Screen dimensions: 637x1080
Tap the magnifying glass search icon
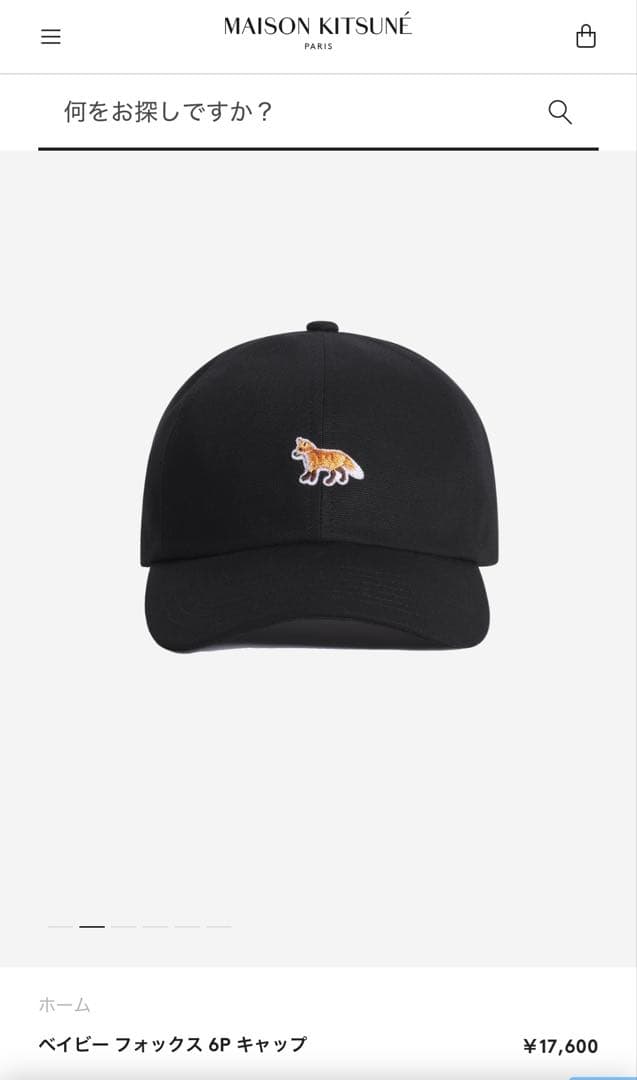[x=560, y=112]
